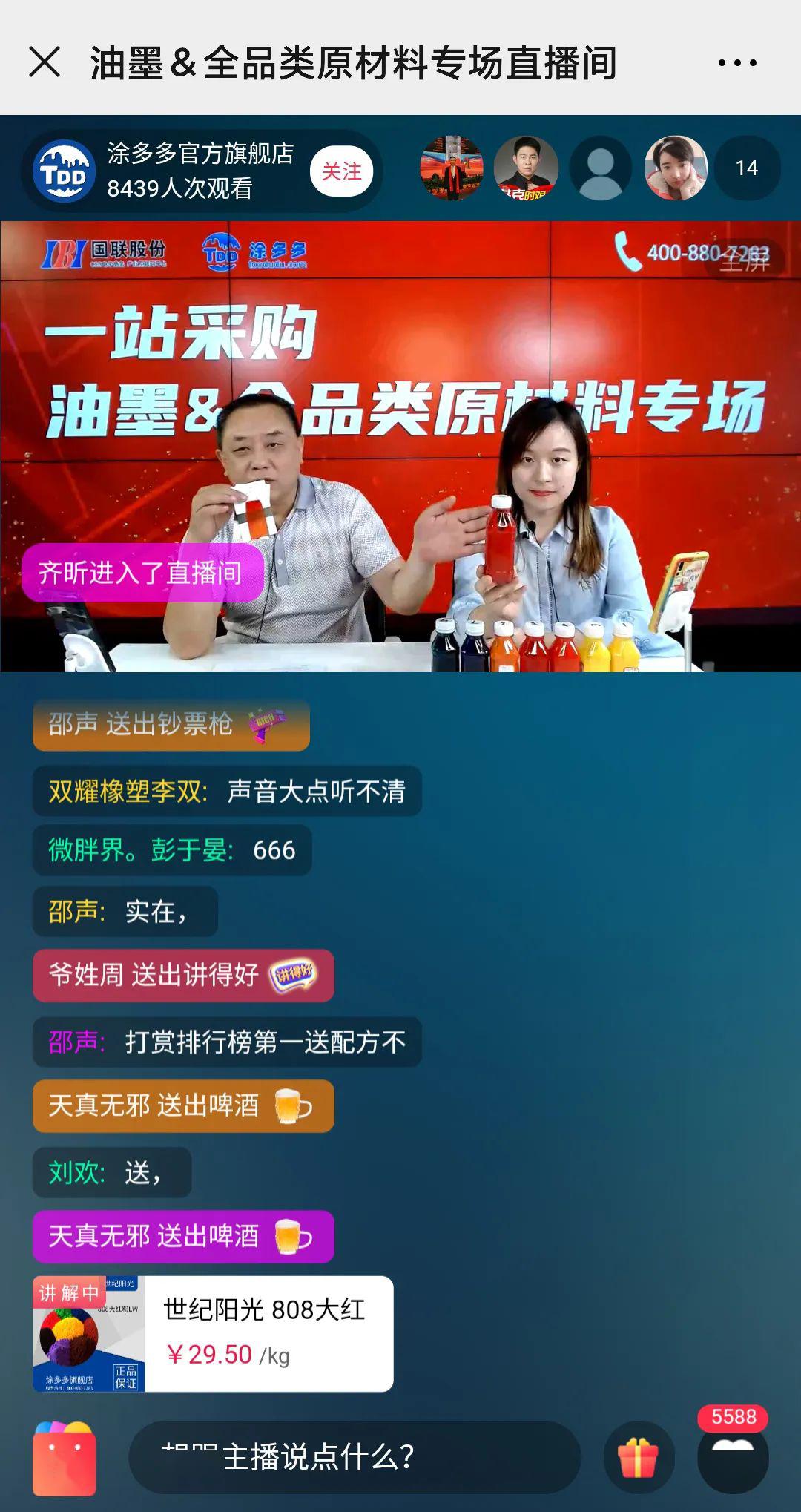The height and width of the screenshot is (1512, 801).
Task: Open the 涂多多官方旗舰店 host avatar
Action: click(x=65, y=171)
